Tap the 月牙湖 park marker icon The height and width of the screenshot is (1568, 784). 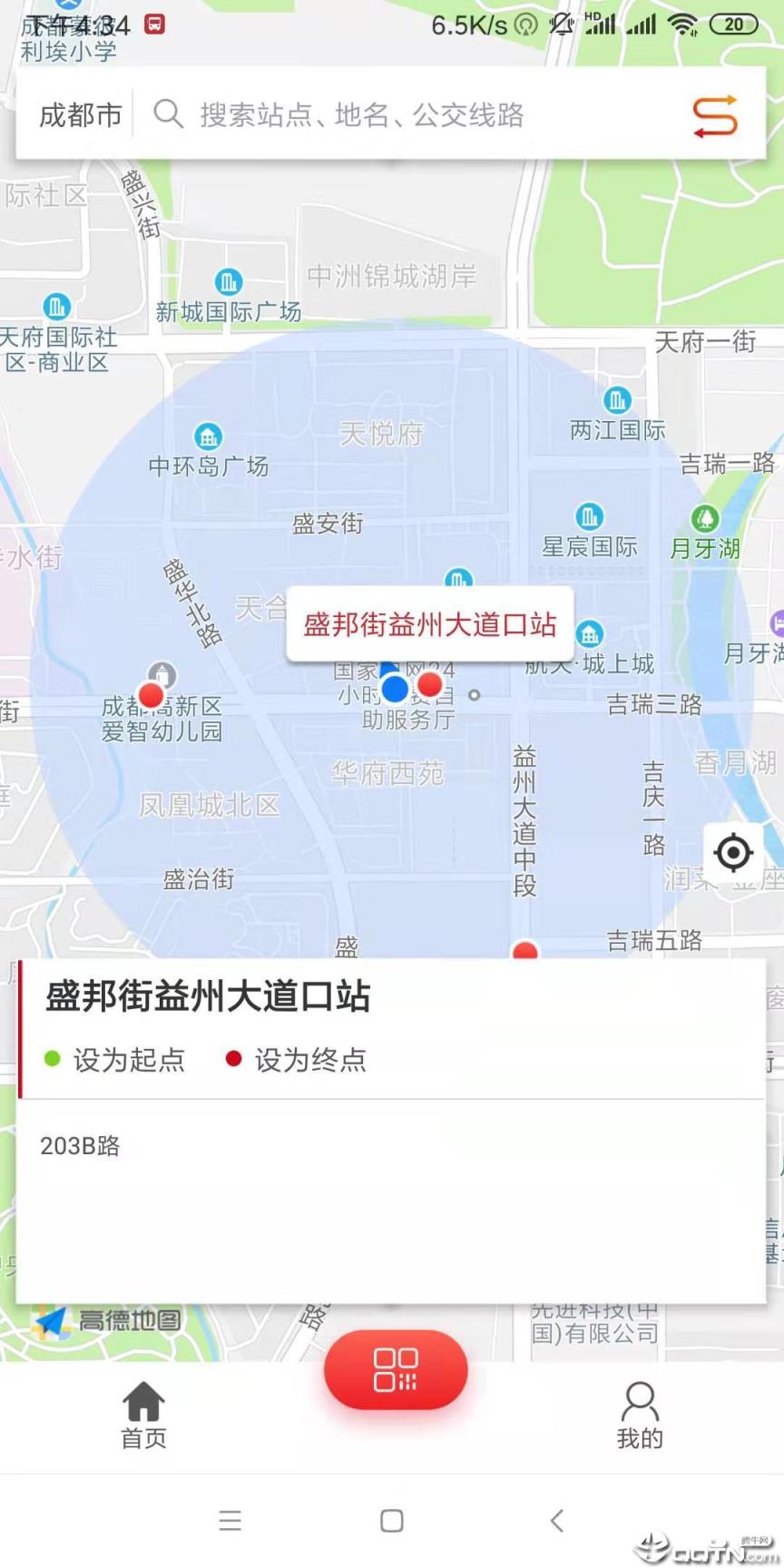(x=703, y=520)
